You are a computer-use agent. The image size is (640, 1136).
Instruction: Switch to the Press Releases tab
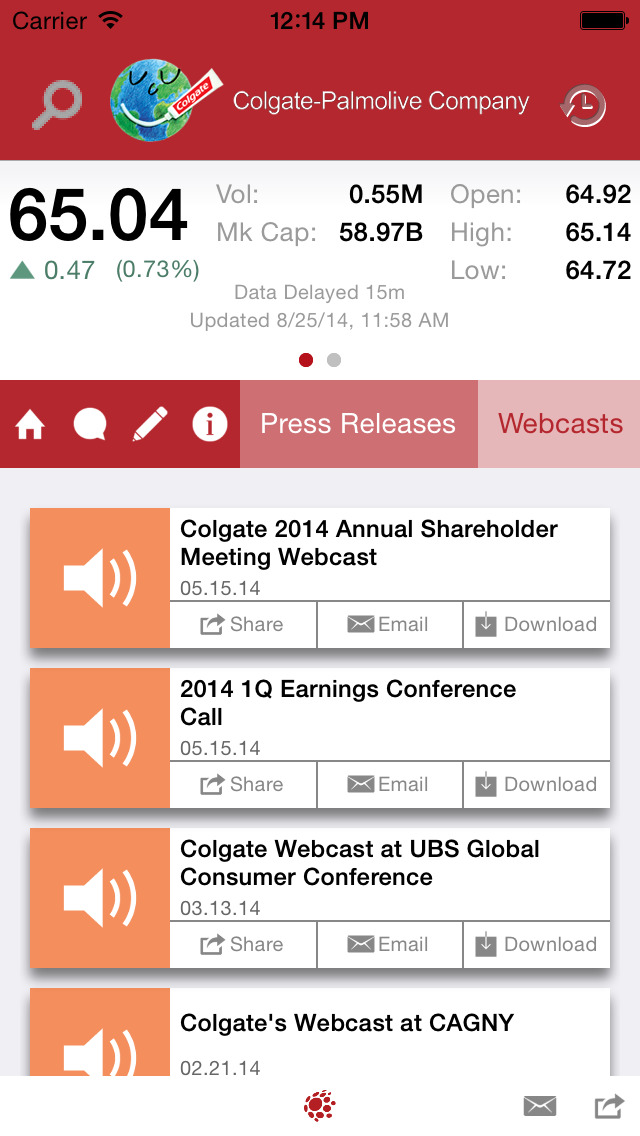[x=359, y=424]
